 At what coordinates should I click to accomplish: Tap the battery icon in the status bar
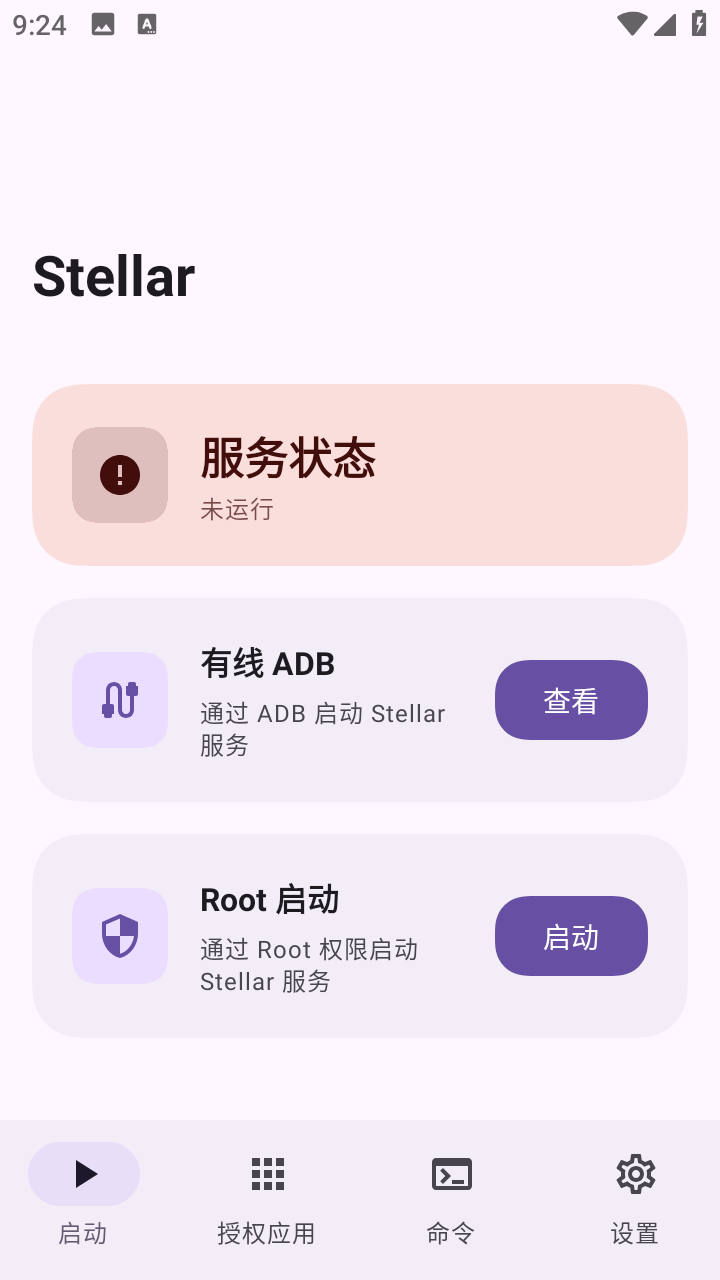coord(699,24)
